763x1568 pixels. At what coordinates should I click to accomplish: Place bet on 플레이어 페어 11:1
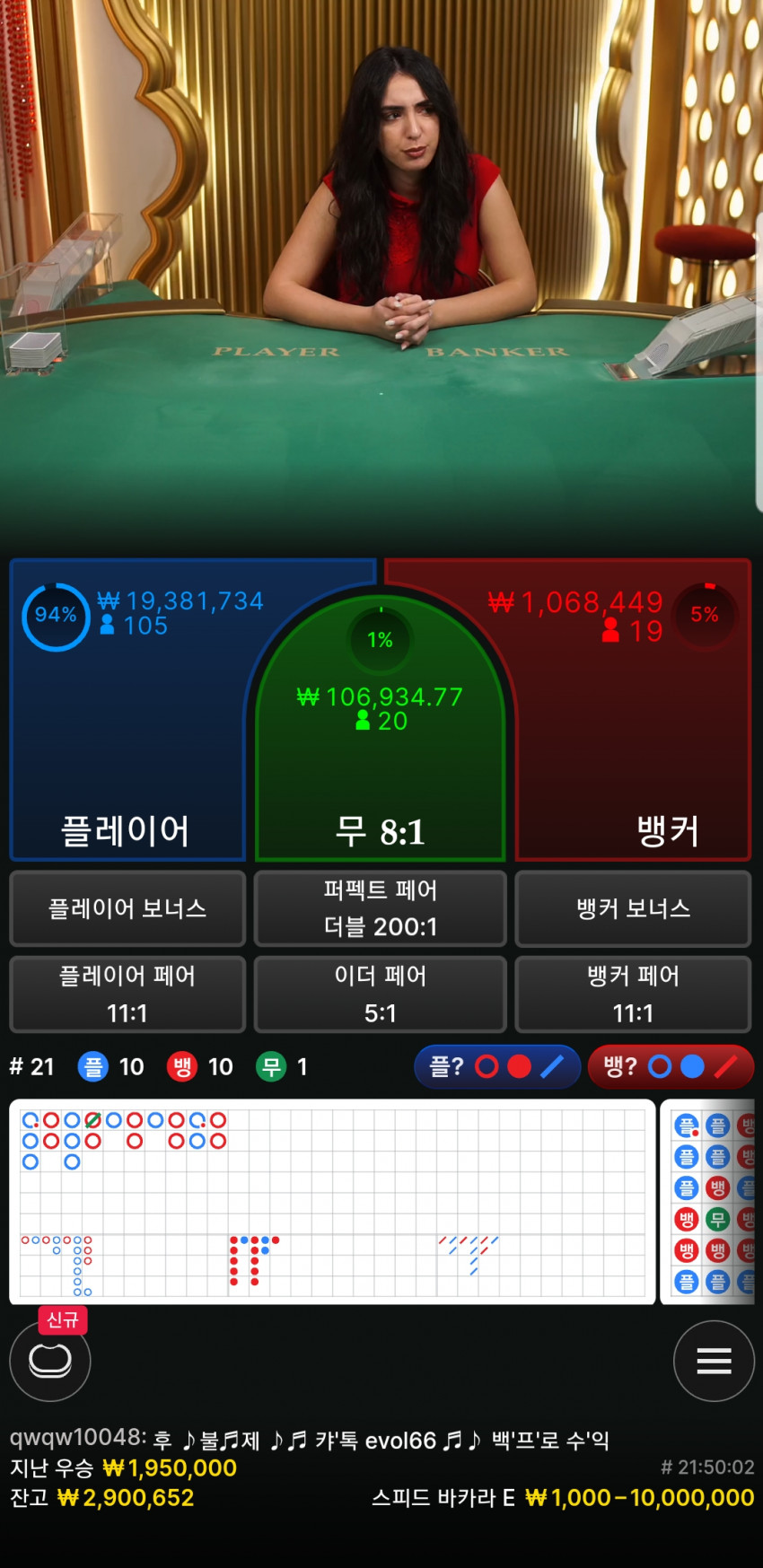127,994
